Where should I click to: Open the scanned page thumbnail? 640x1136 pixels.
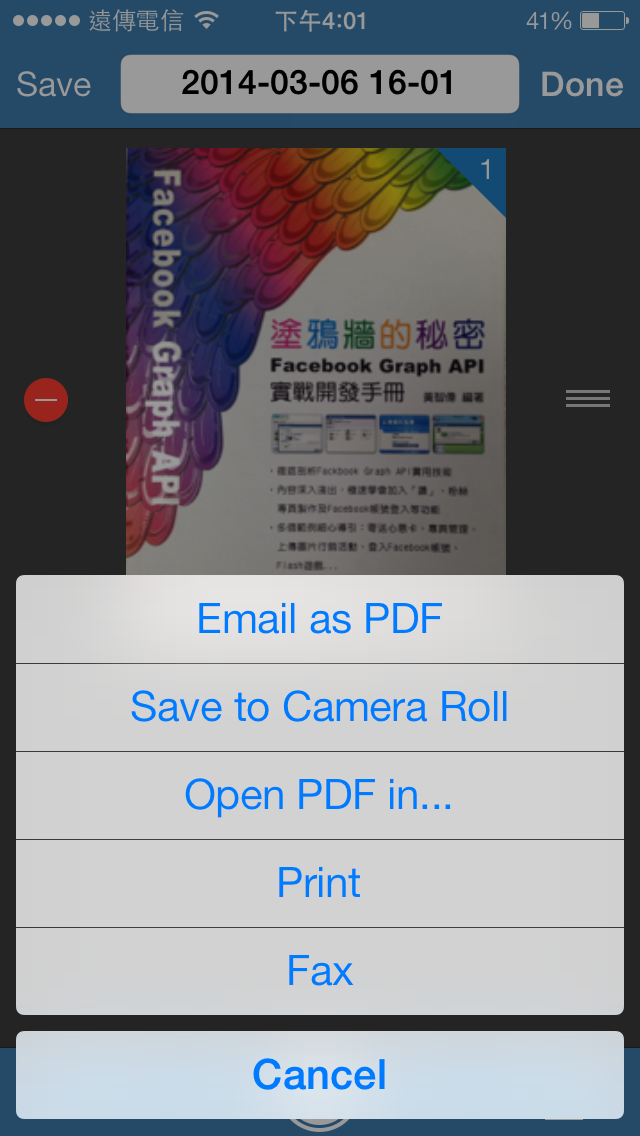pyautogui.click(x=316, y=362)
